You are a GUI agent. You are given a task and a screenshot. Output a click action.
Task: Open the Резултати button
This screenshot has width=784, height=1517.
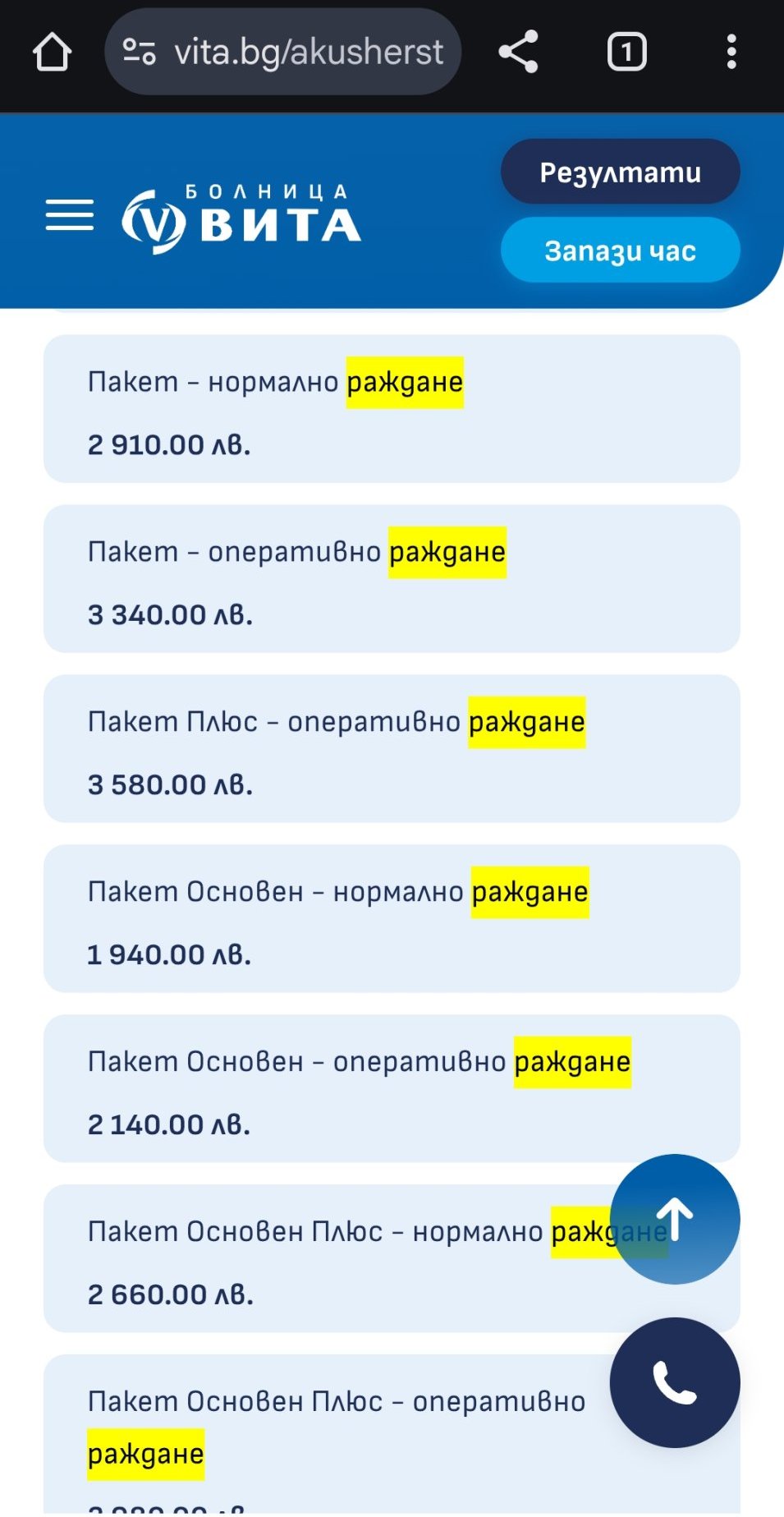coord(620,172)
